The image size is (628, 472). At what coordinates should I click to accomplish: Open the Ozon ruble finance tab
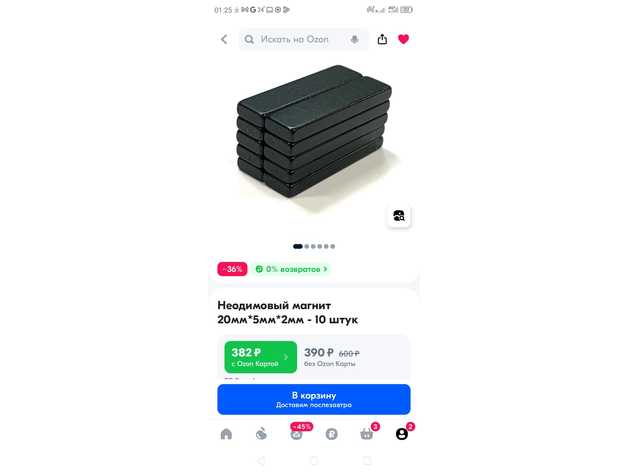point(332,434)
